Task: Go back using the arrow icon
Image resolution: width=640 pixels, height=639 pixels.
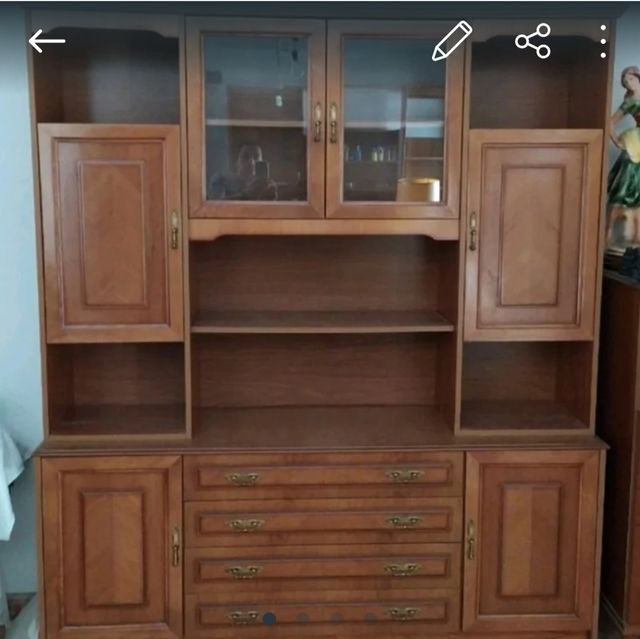Action: tap(46, 41)
